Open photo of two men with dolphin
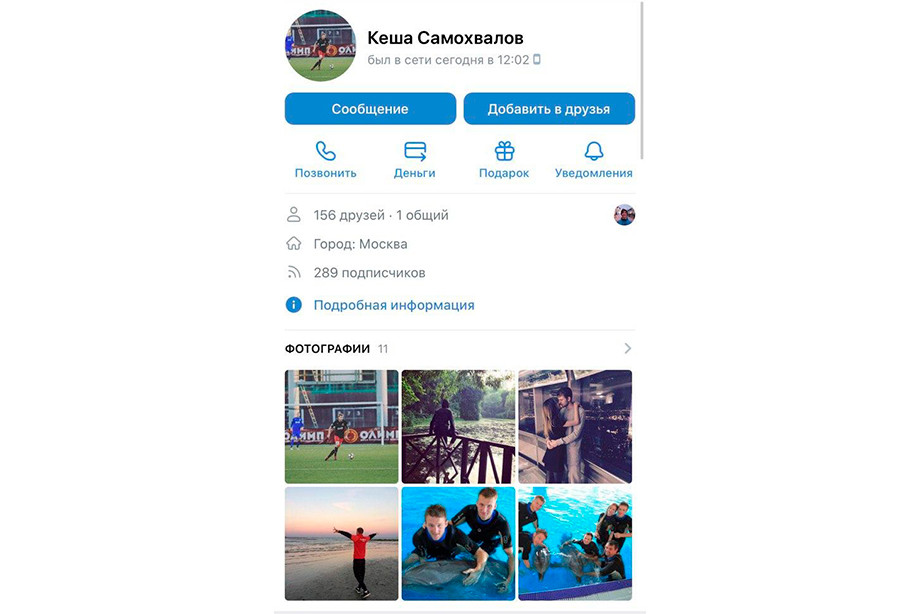 tap(458, 543)
